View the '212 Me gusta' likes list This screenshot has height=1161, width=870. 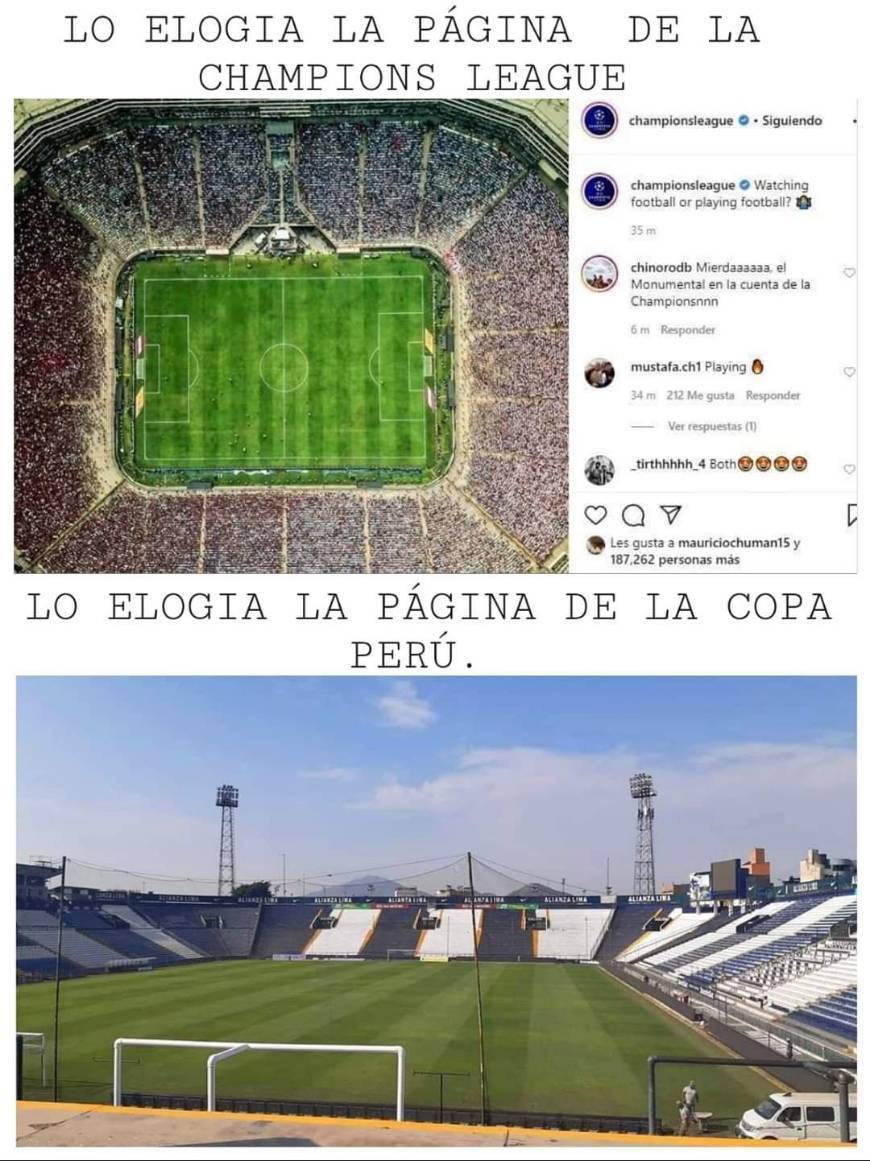pos(702,393)
